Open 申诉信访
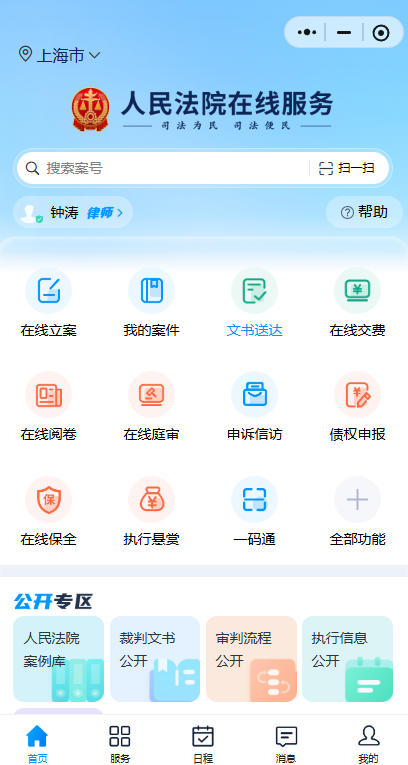Screen dimensions: 408x765 [x=254, y=407]
